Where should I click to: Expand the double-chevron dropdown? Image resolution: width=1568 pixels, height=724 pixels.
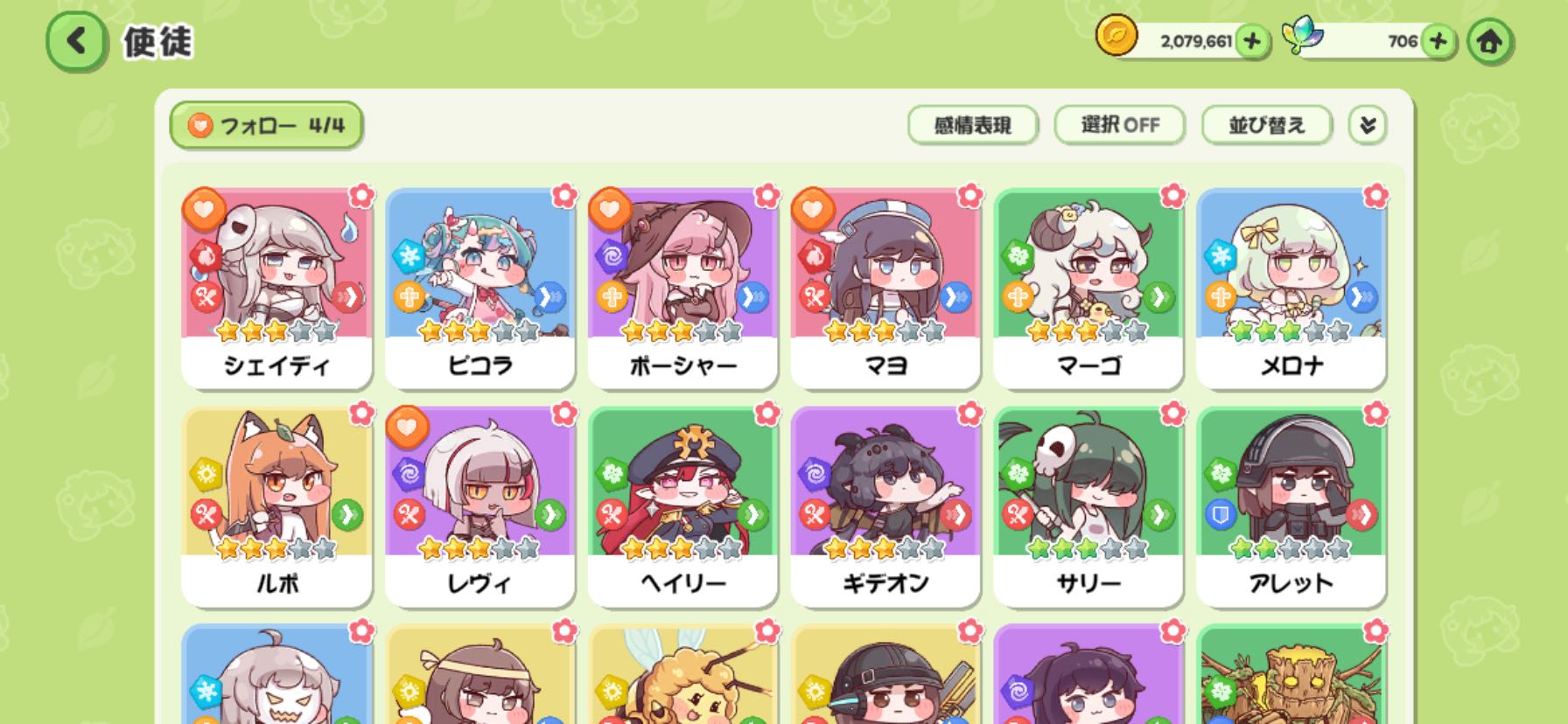point(1367,126)
